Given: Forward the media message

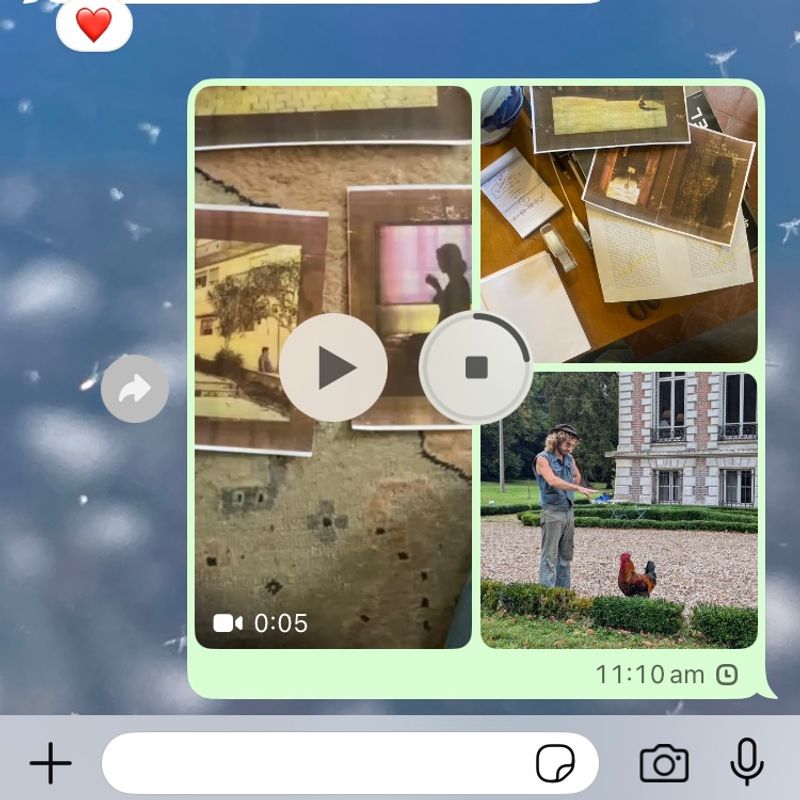Looking at the screenshot, I should pos(135,389).
